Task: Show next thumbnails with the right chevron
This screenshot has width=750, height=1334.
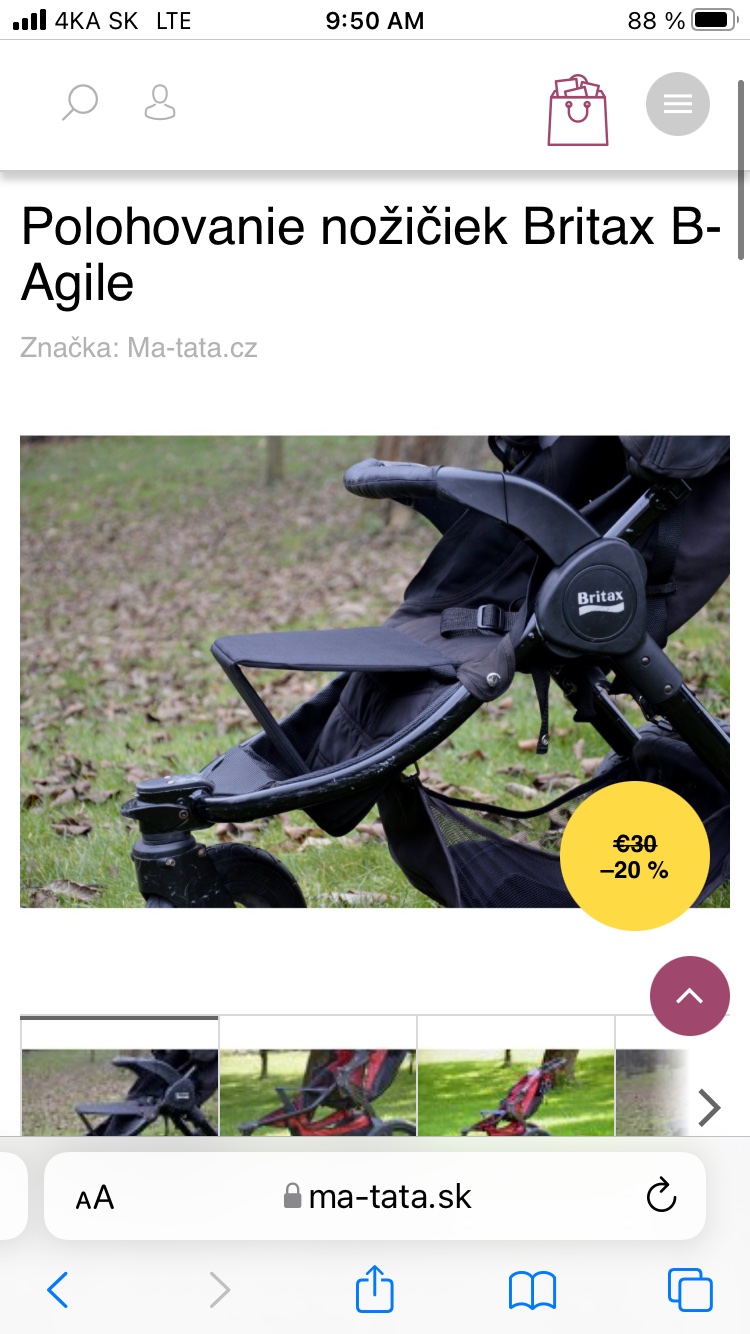Action: coord(709,1107)
